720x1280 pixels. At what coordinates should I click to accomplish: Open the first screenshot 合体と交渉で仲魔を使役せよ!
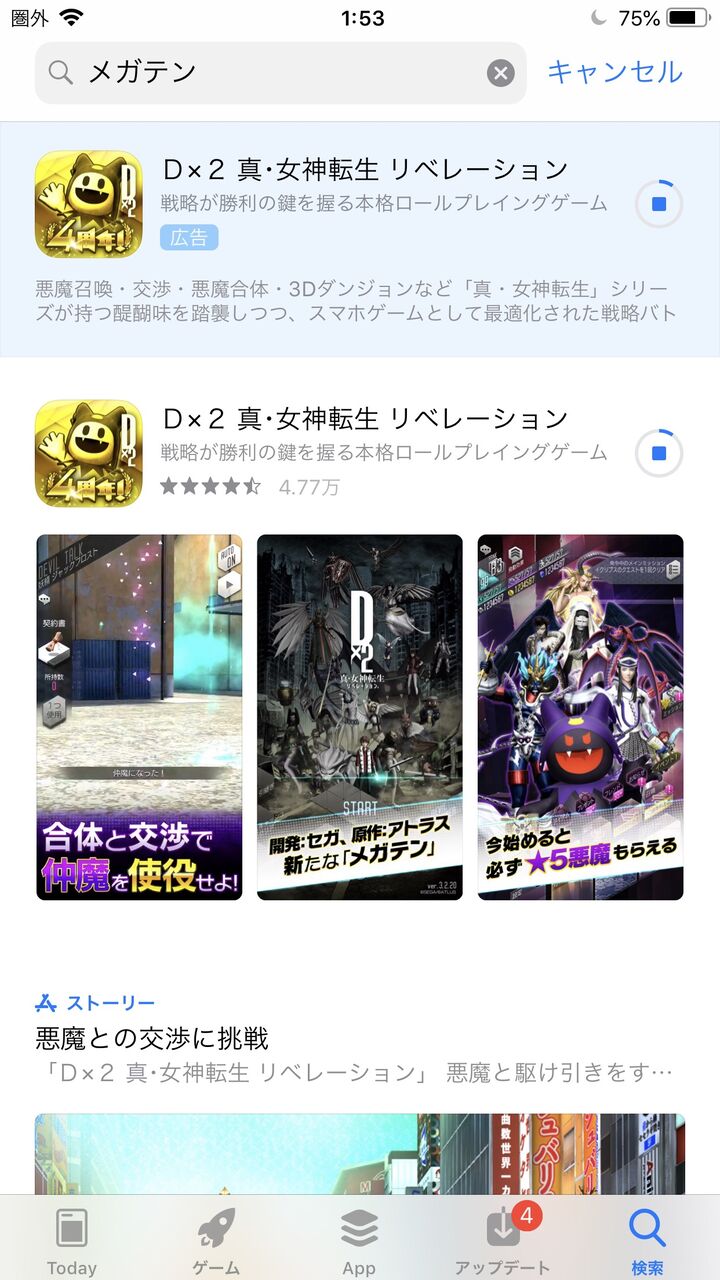138,718
